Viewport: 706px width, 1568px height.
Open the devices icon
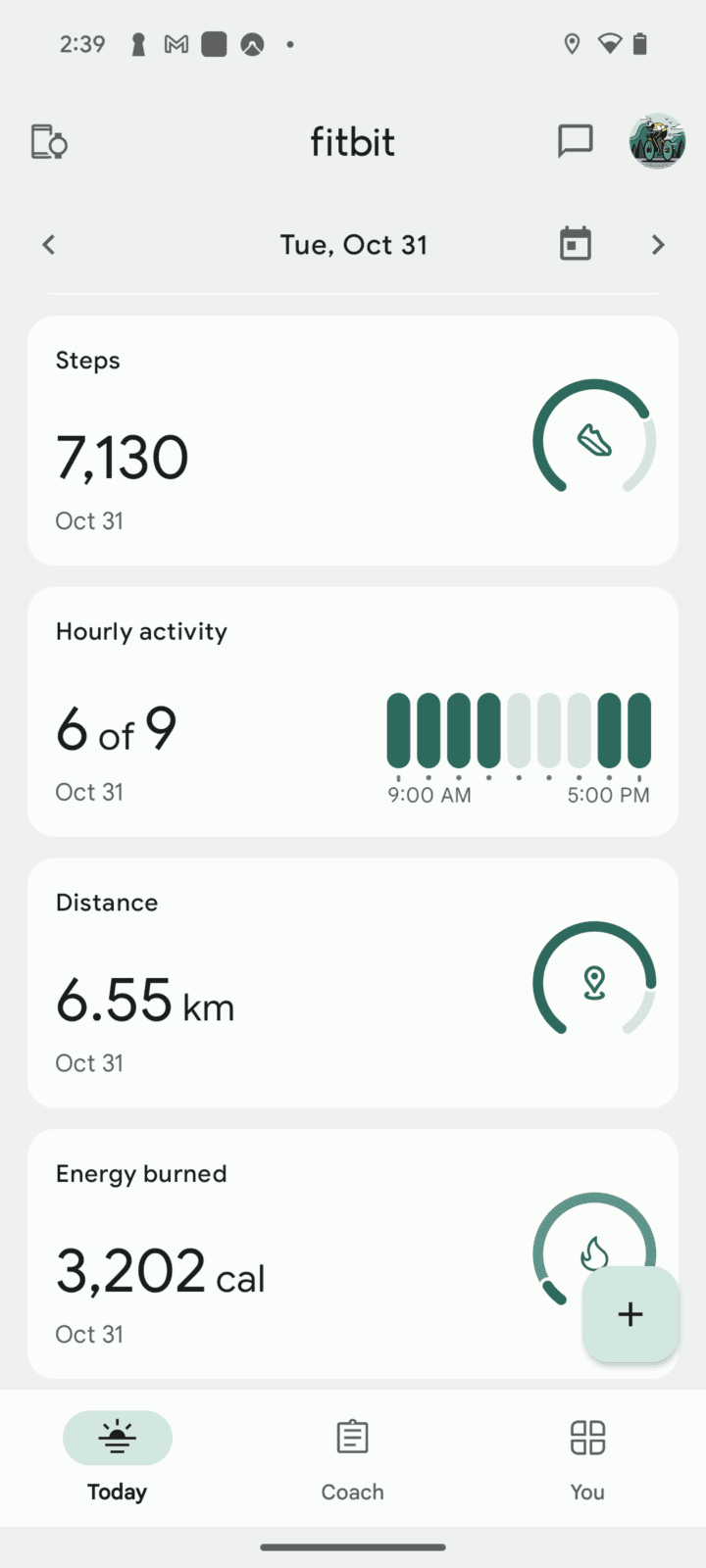pyautogui.click(x=49, y=142)
